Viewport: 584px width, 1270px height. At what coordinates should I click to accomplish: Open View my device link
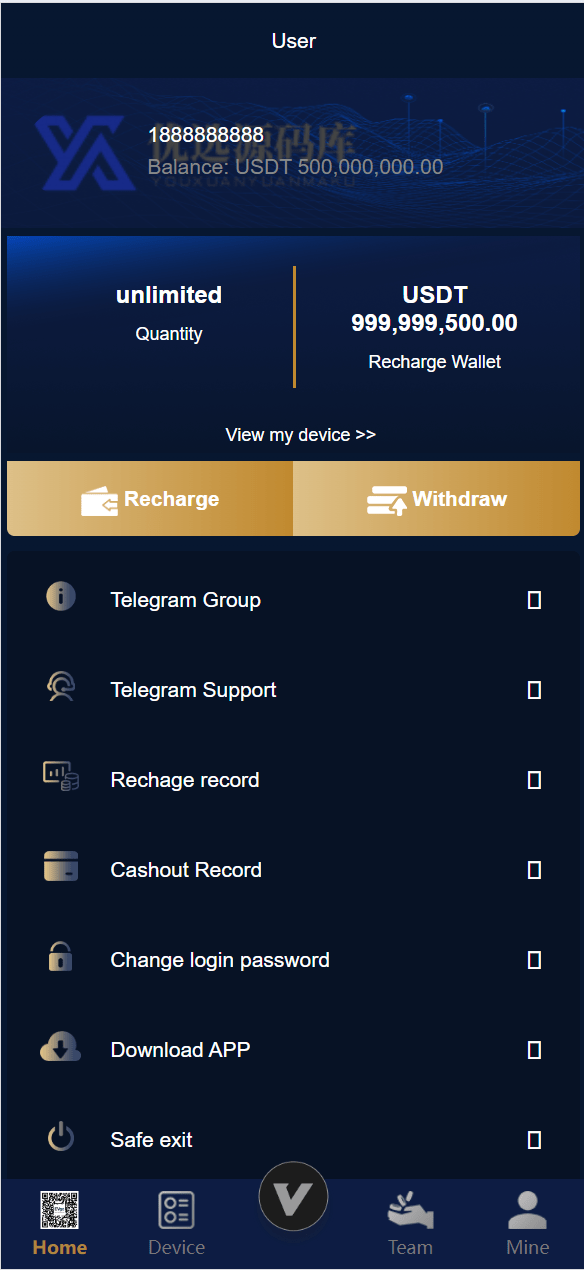click(300, 435)
